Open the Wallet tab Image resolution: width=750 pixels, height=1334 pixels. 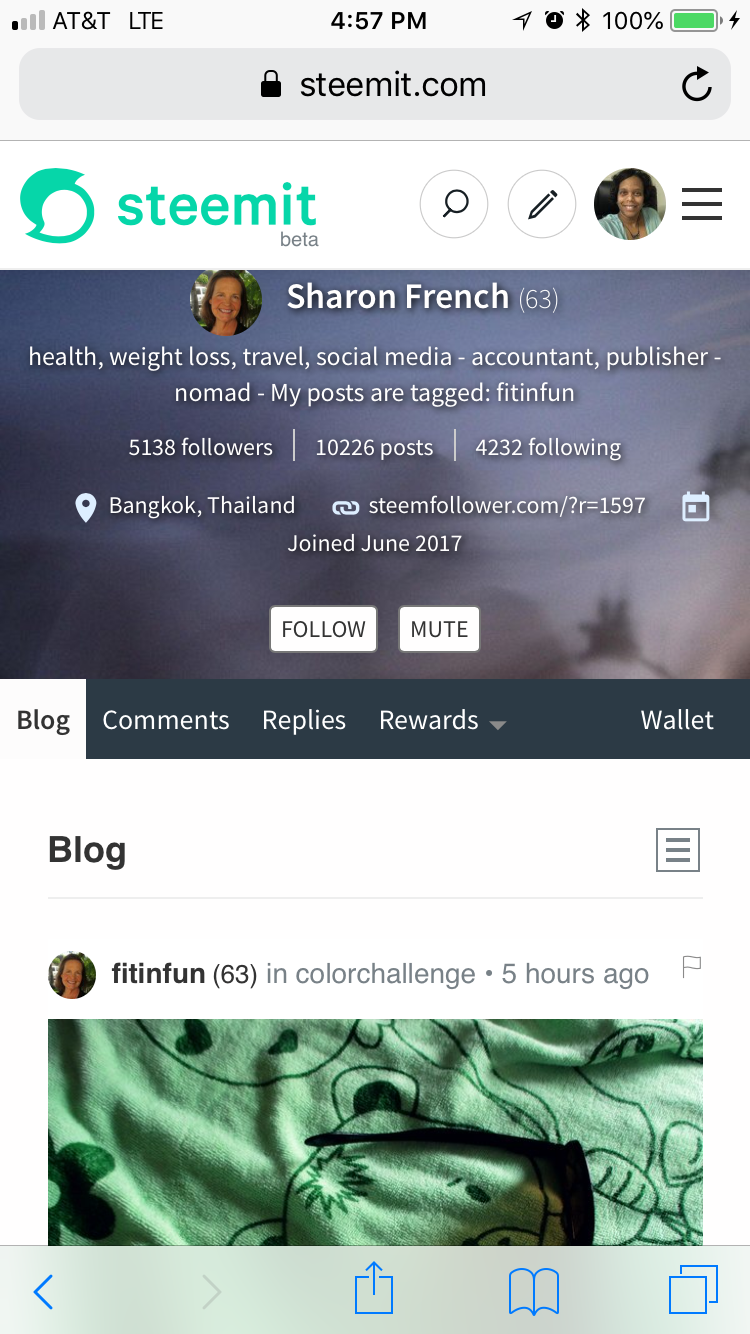677,720
